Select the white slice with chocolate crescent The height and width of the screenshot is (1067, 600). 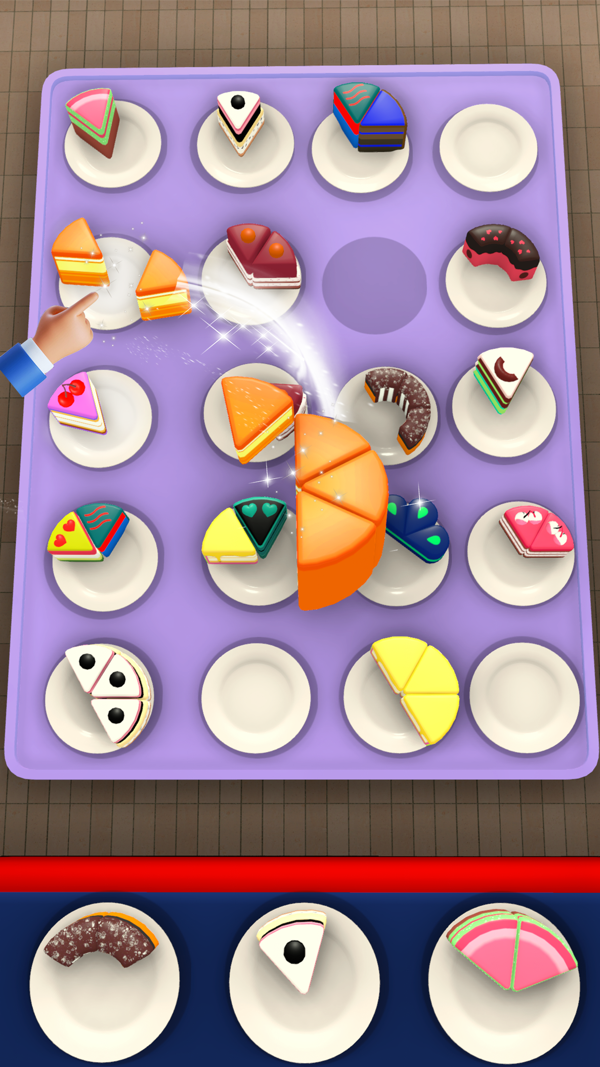pos(502,380)
